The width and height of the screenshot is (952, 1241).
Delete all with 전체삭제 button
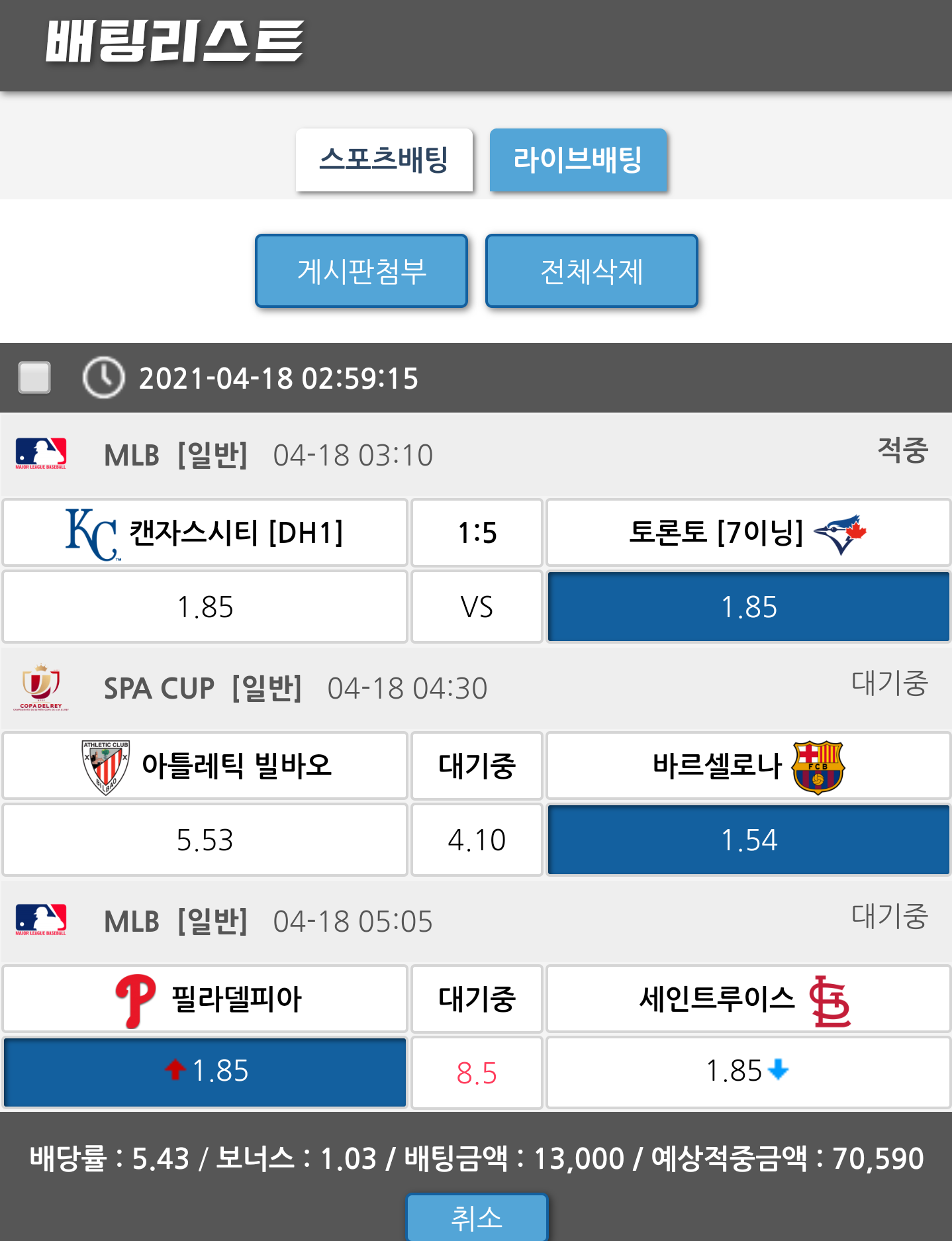[591, 271]
